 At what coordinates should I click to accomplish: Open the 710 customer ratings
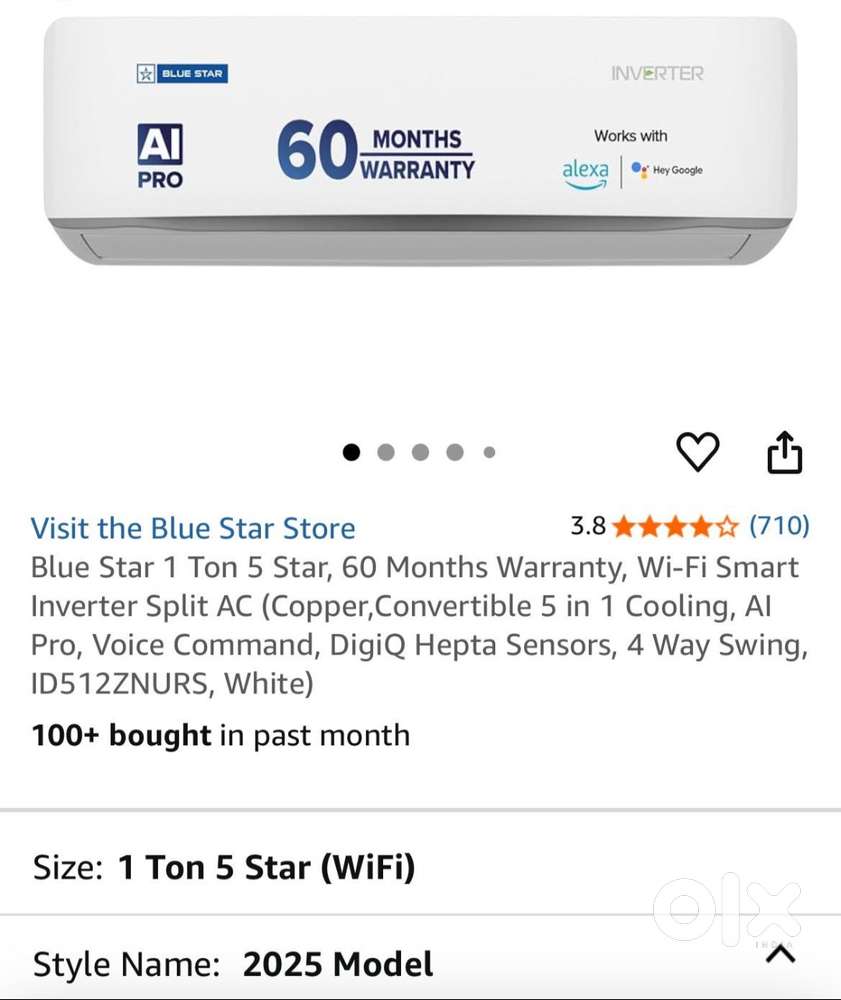tap(779, 525)
